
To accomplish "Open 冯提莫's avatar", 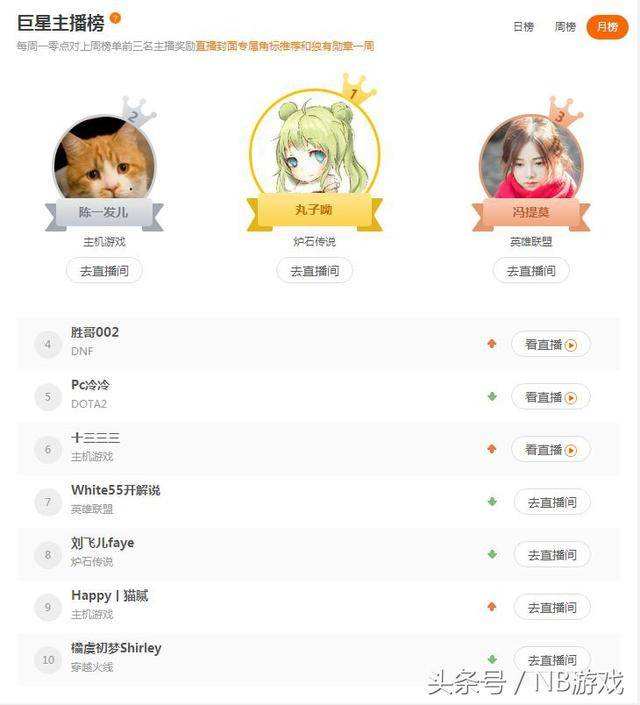I will 530,158.
